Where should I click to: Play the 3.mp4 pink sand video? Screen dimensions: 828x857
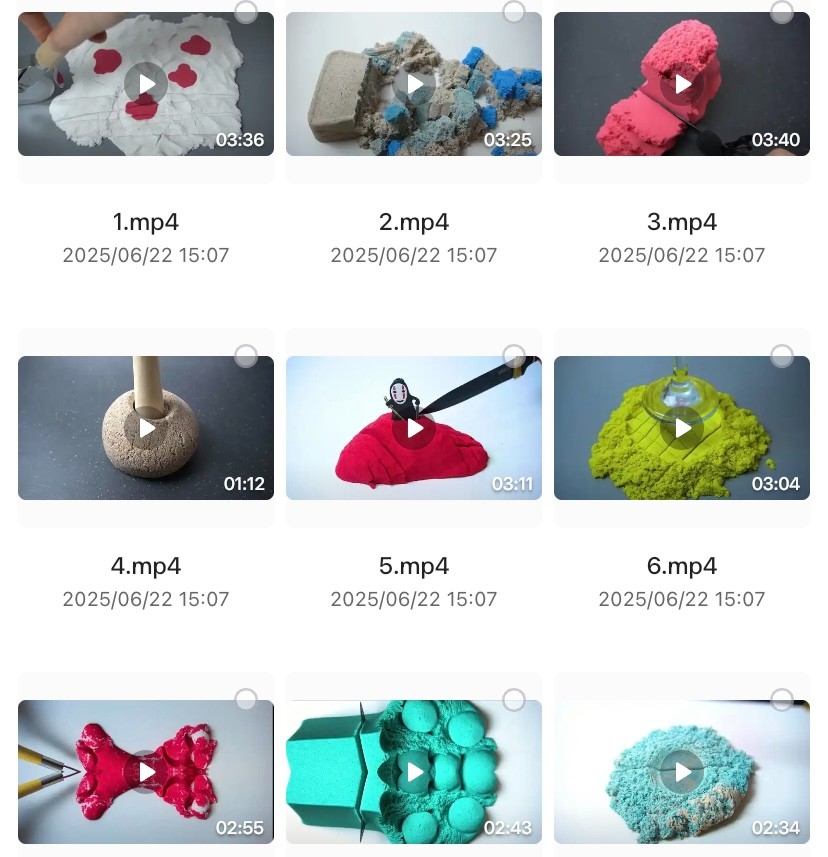pyautogui.click(x=682, y=84)
